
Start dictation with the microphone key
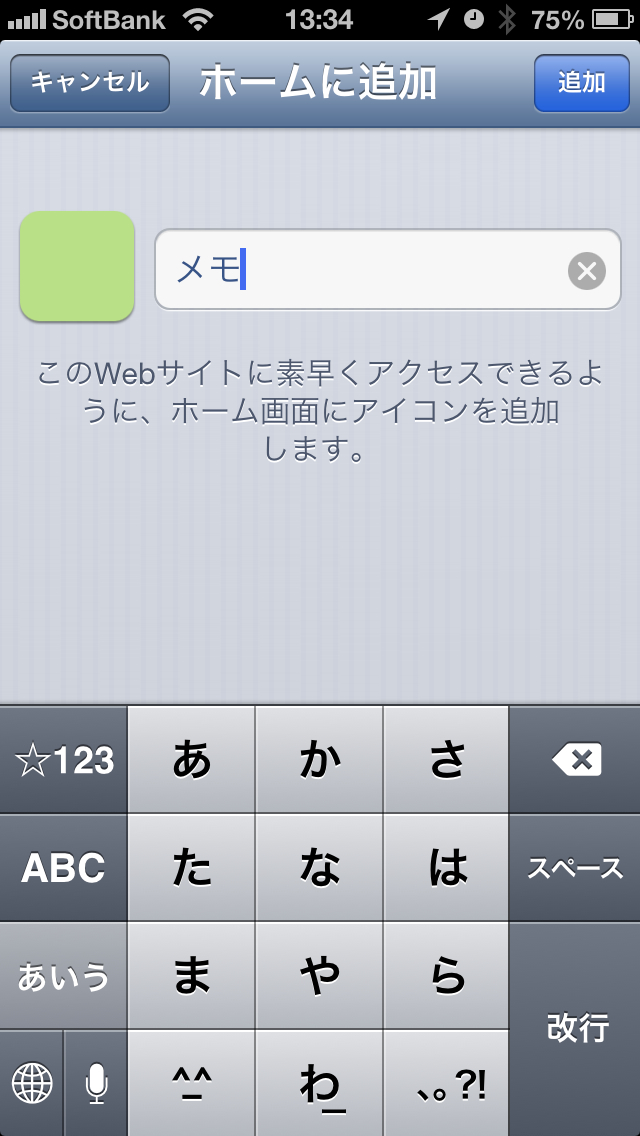[96, 1083]
